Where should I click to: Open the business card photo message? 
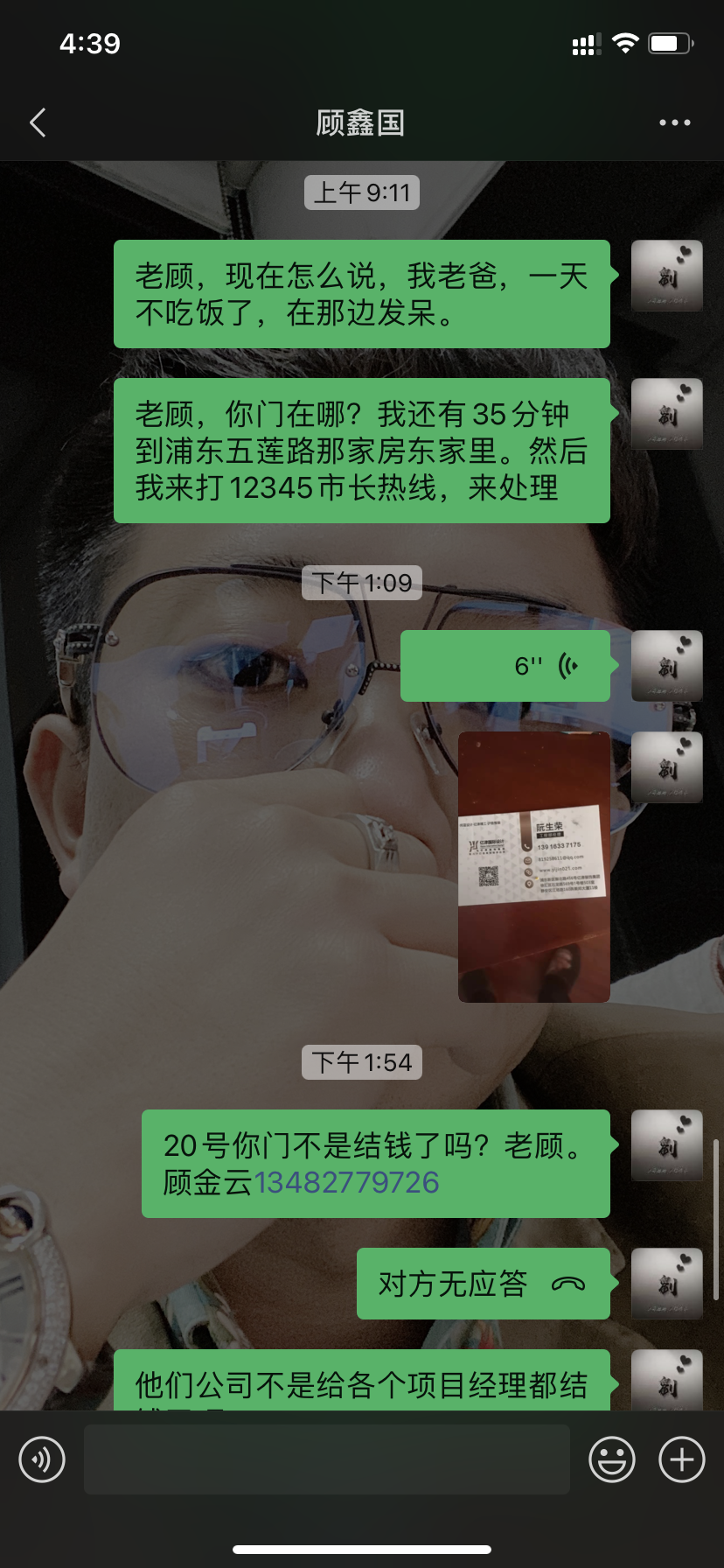point(533,866)
